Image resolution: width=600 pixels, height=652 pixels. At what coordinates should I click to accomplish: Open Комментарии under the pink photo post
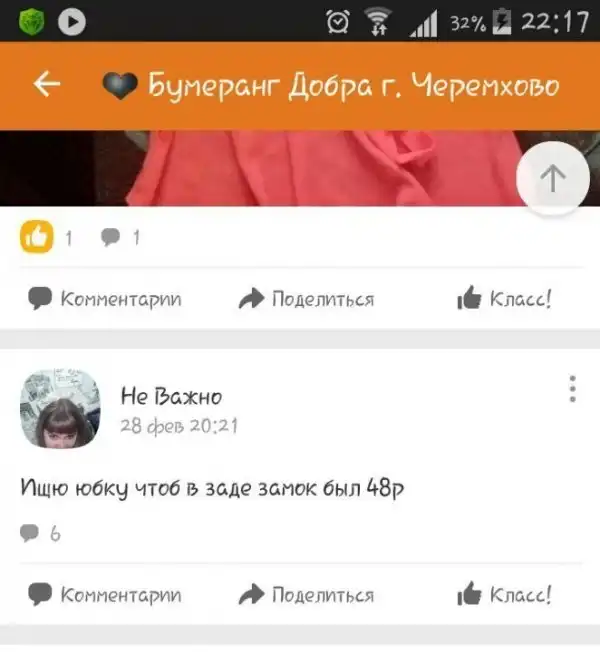pos(105,298)
